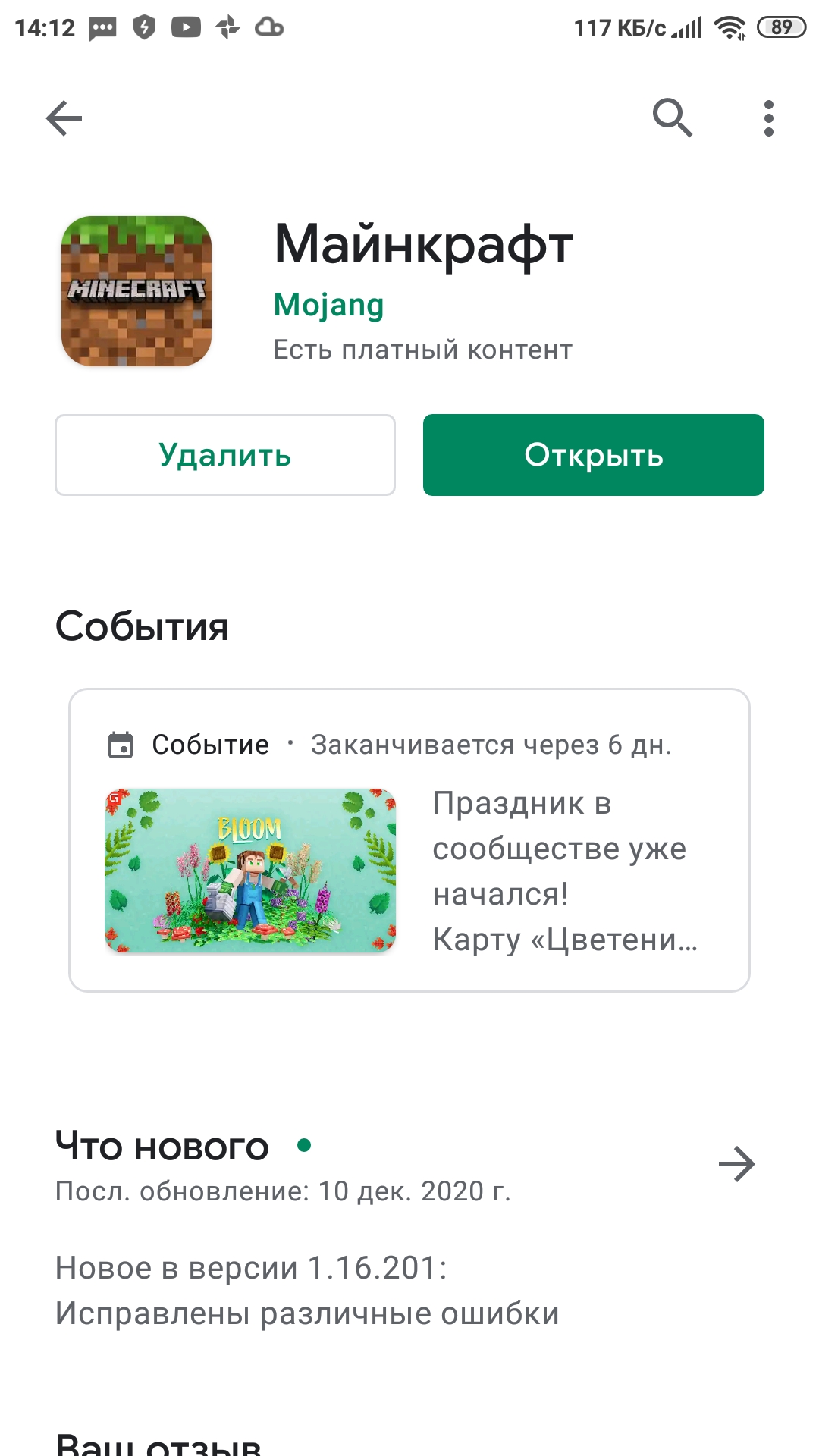Open the three-dot overflow menu

coord(768,118)
